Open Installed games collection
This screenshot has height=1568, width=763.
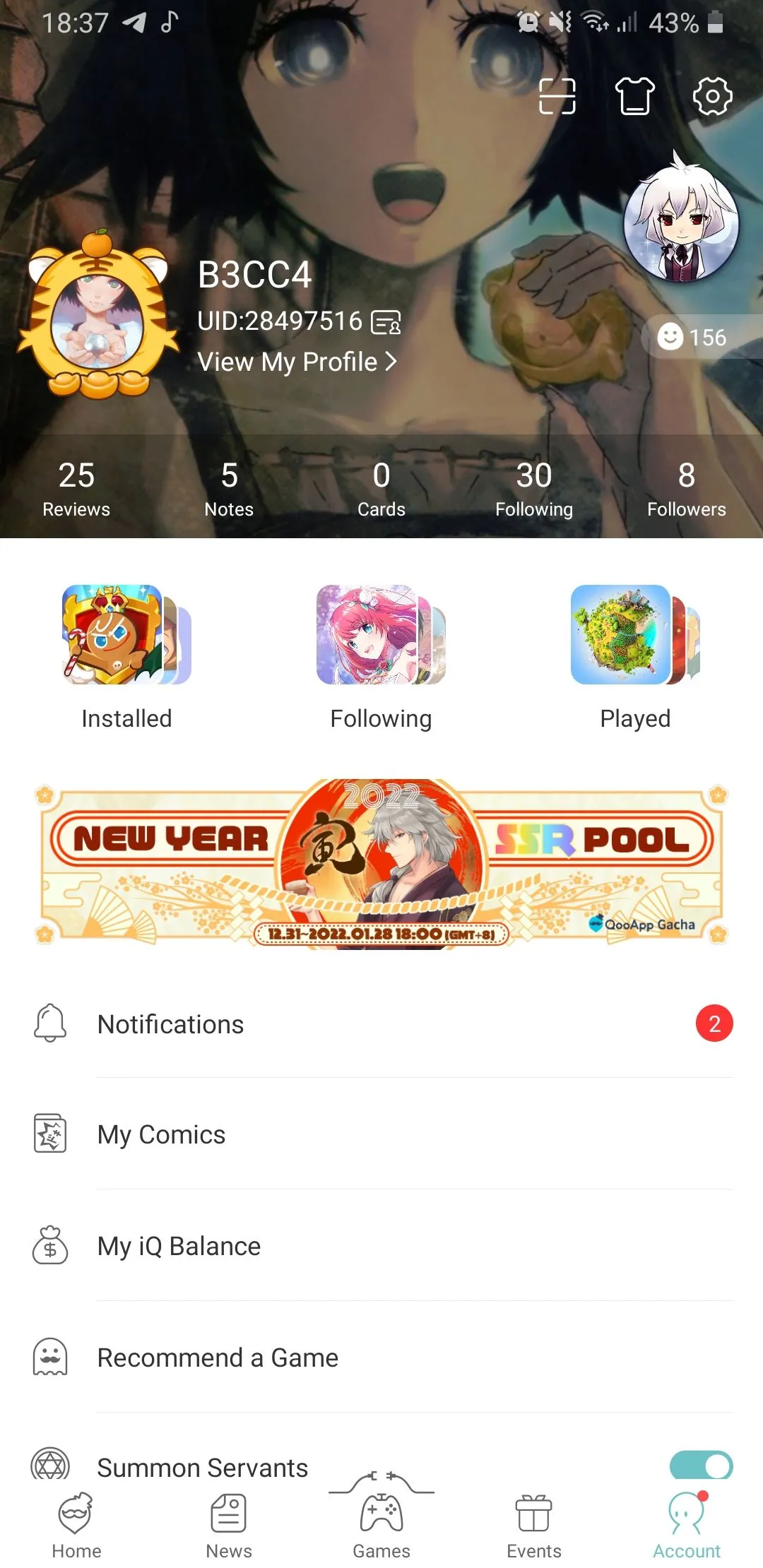pos(127,657)
